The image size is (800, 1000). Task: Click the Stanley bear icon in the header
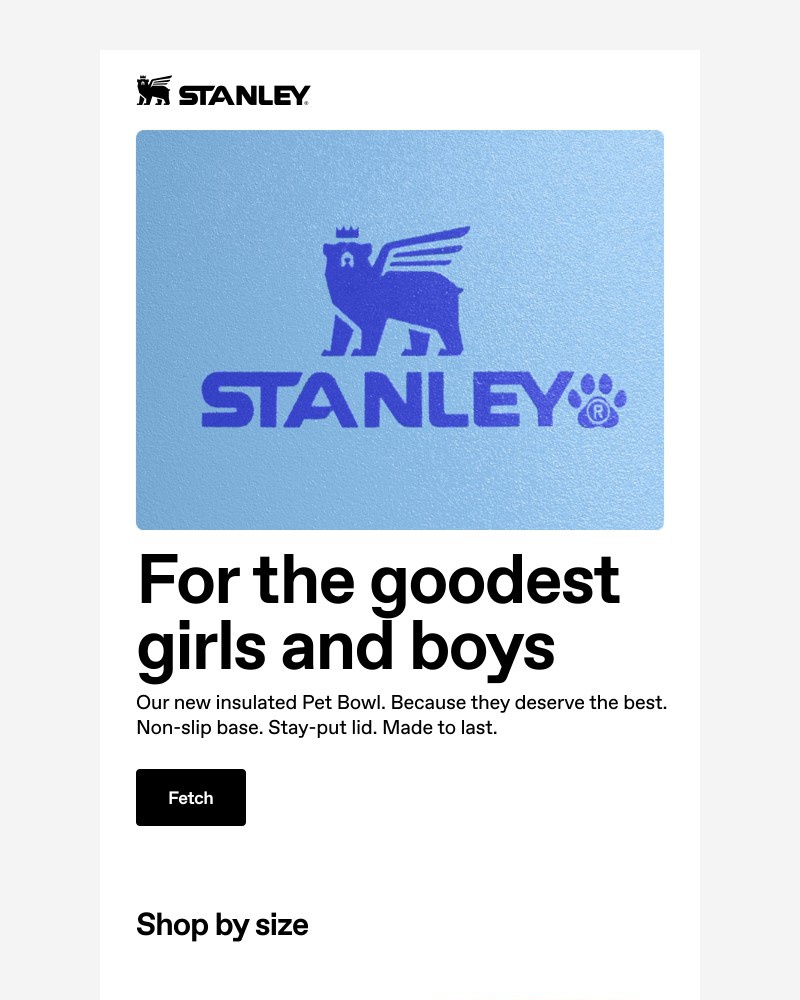pyautogui.click(x=152, y=89)
